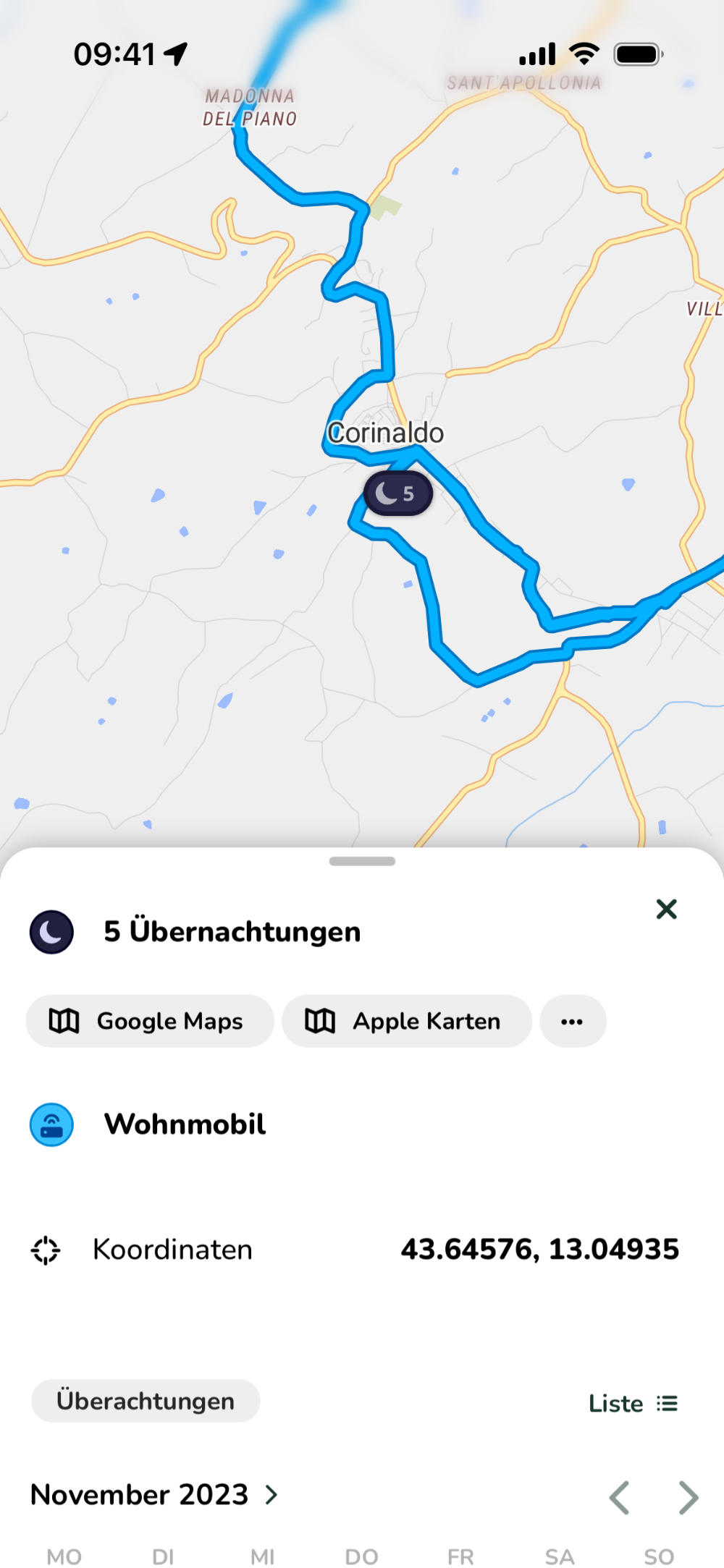Go to the previous month

click(x=619, y=1496)
